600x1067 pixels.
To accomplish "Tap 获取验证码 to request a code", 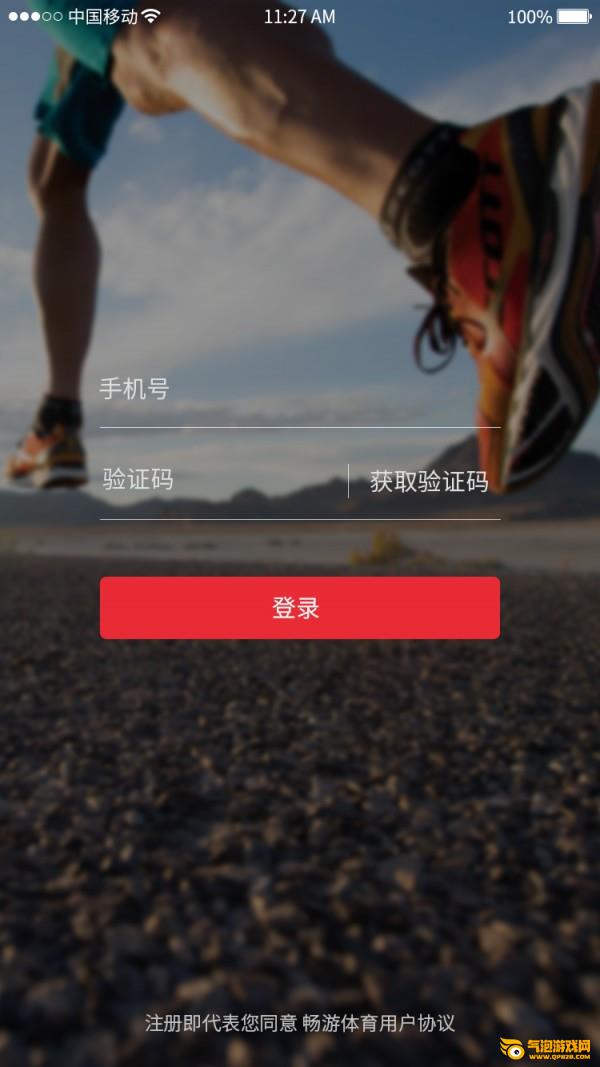I will (x=429, y=481).
